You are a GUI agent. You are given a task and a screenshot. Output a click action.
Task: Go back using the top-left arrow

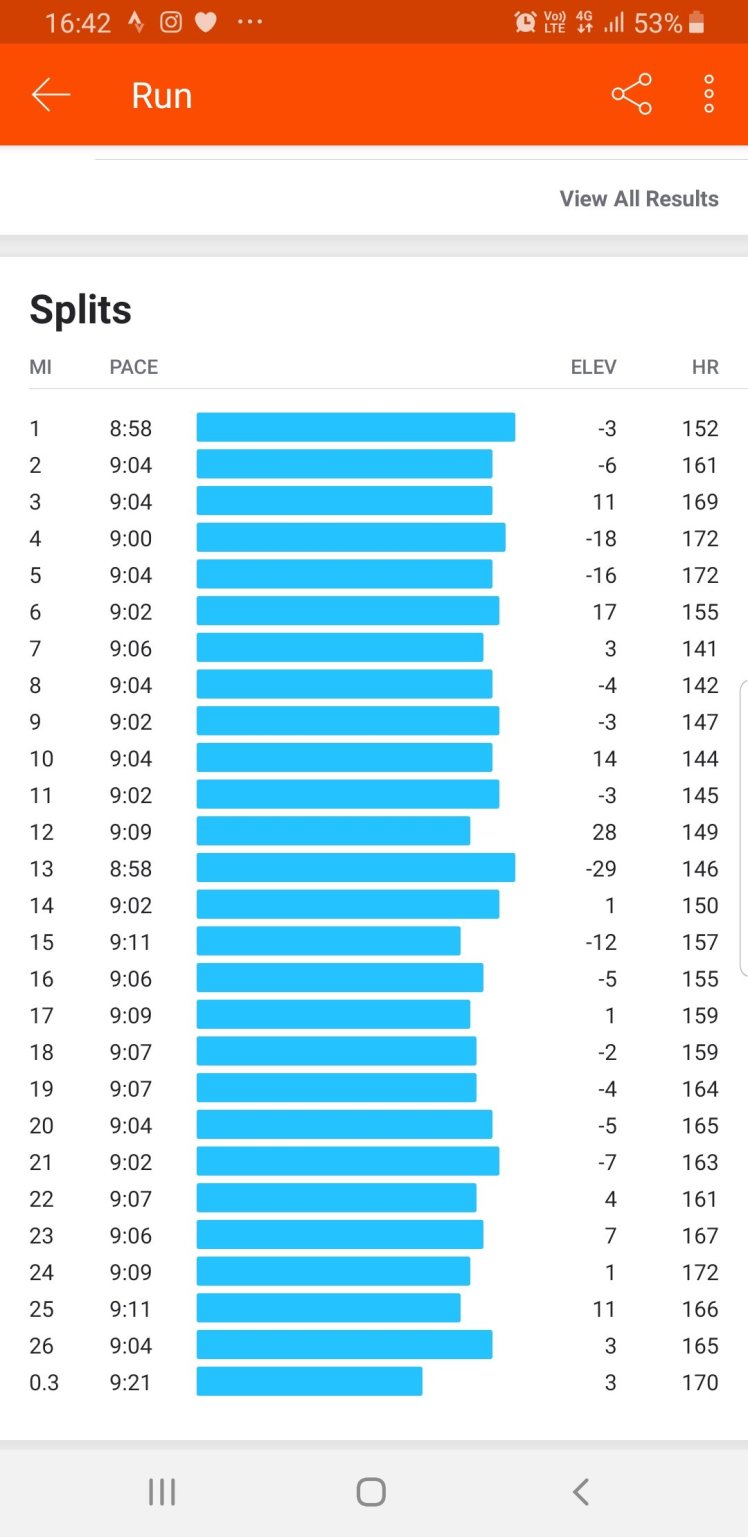click(x=51, y=95)
